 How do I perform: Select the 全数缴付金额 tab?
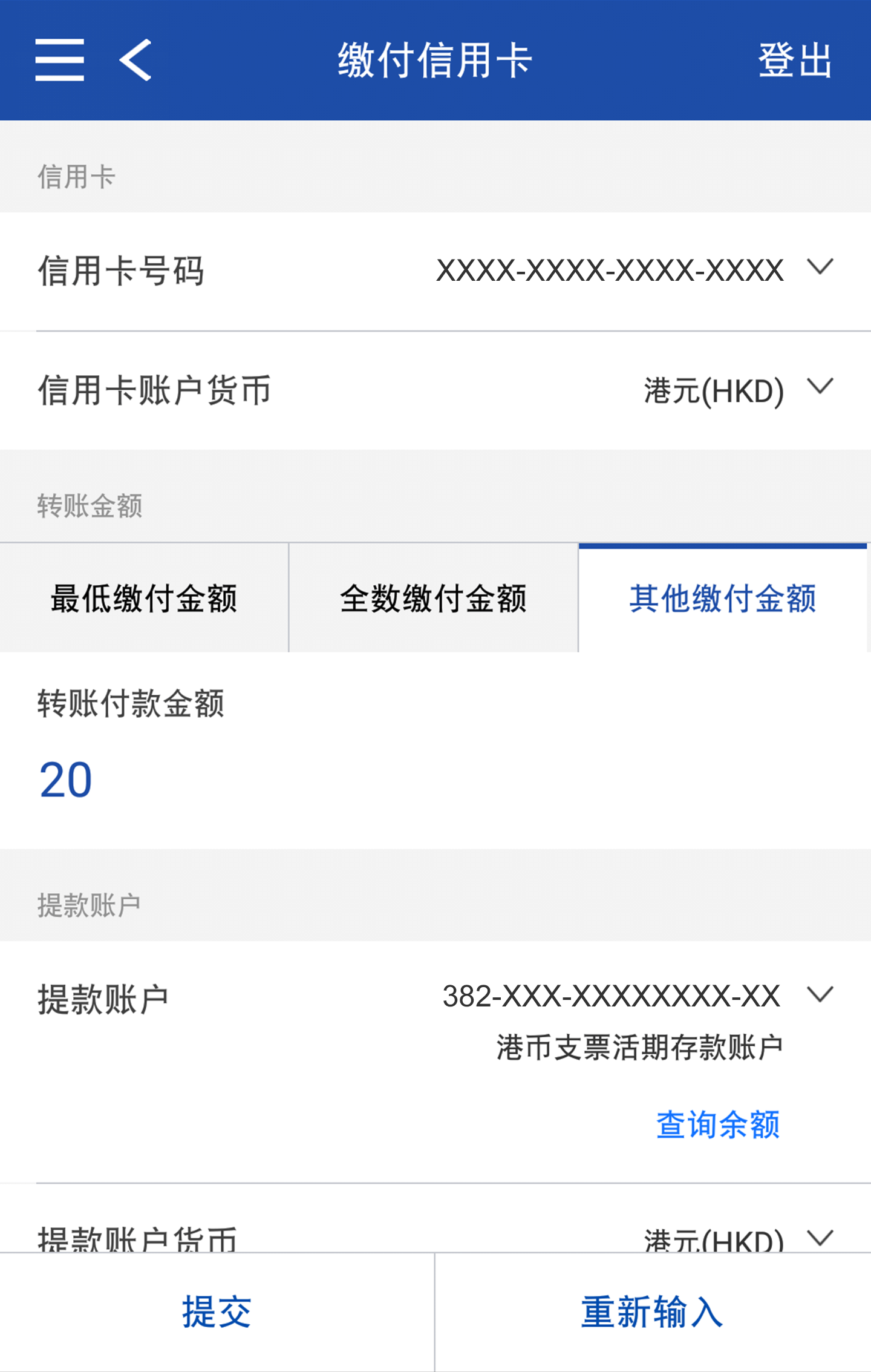[x=433, y=598]
